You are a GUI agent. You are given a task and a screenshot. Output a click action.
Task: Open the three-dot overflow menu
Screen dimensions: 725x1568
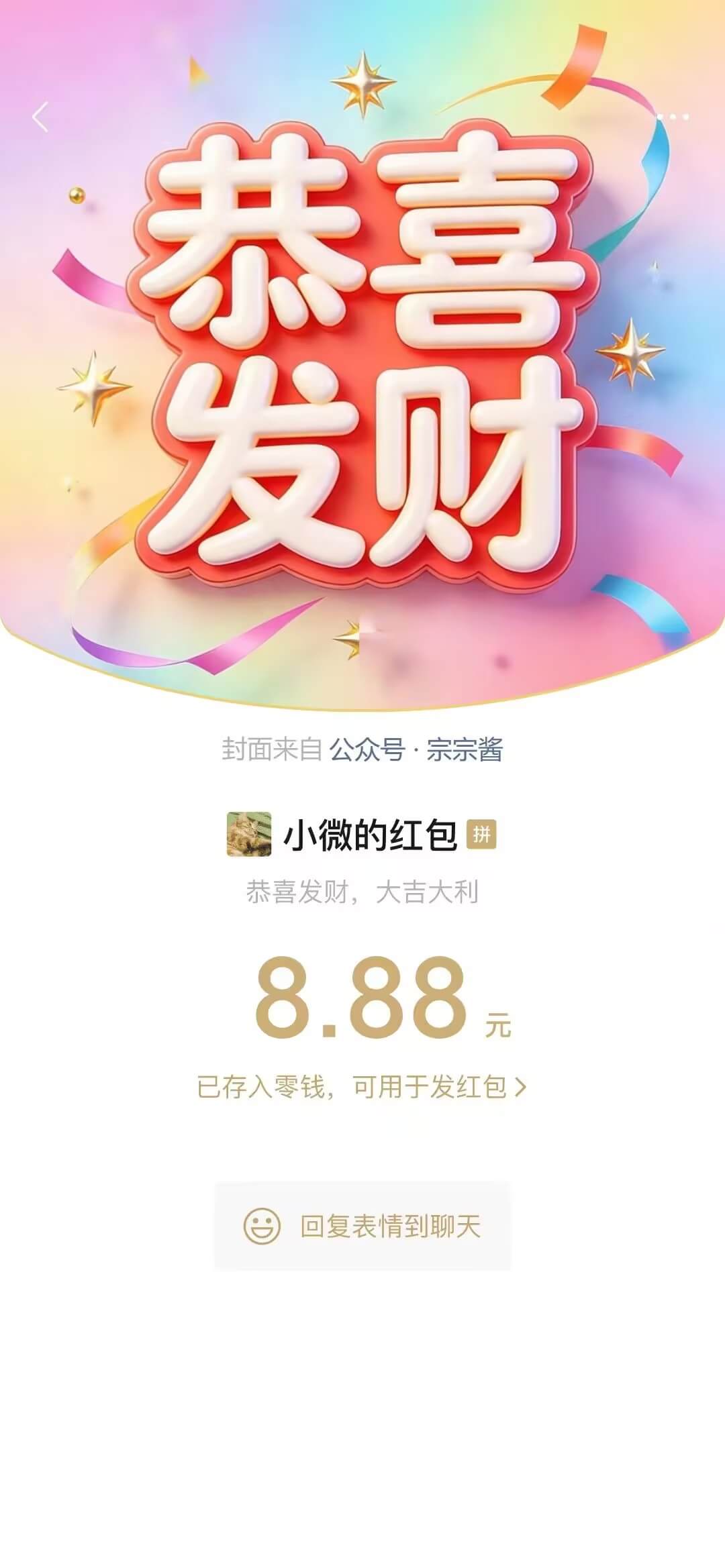pyautogui.click(x=673, y=117)
